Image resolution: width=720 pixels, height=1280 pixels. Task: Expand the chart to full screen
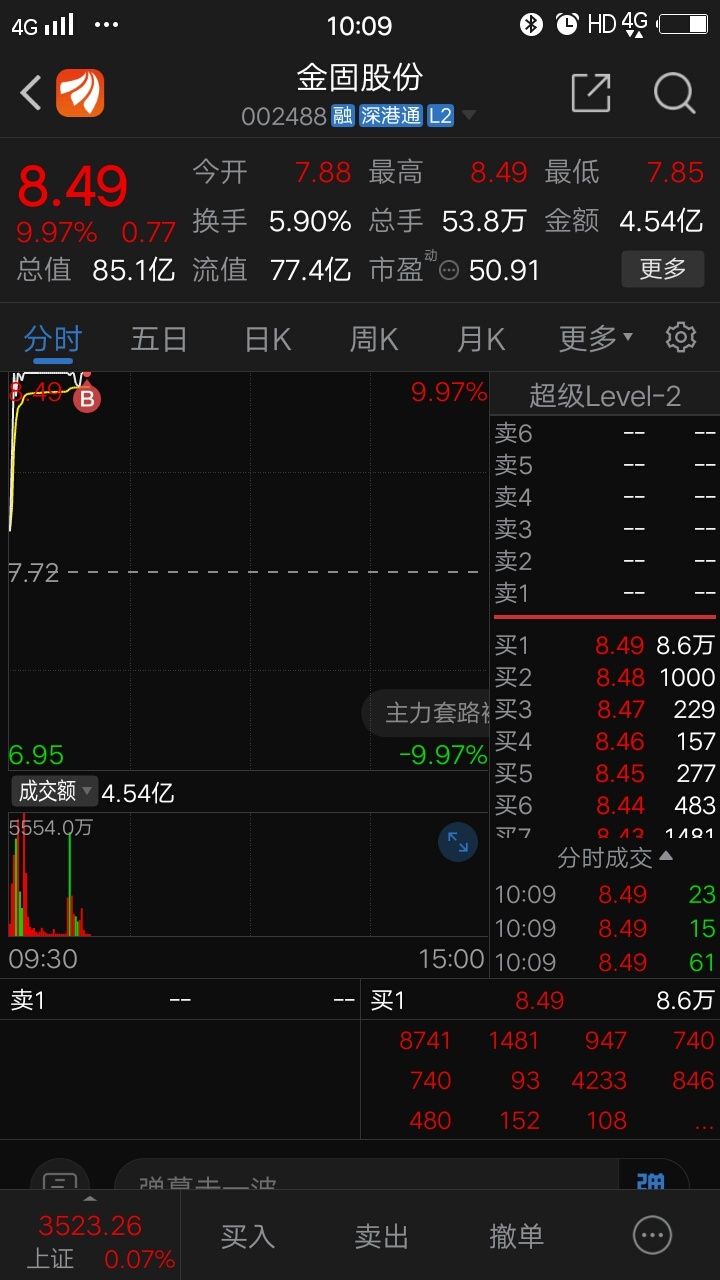(x=458, y=842)
